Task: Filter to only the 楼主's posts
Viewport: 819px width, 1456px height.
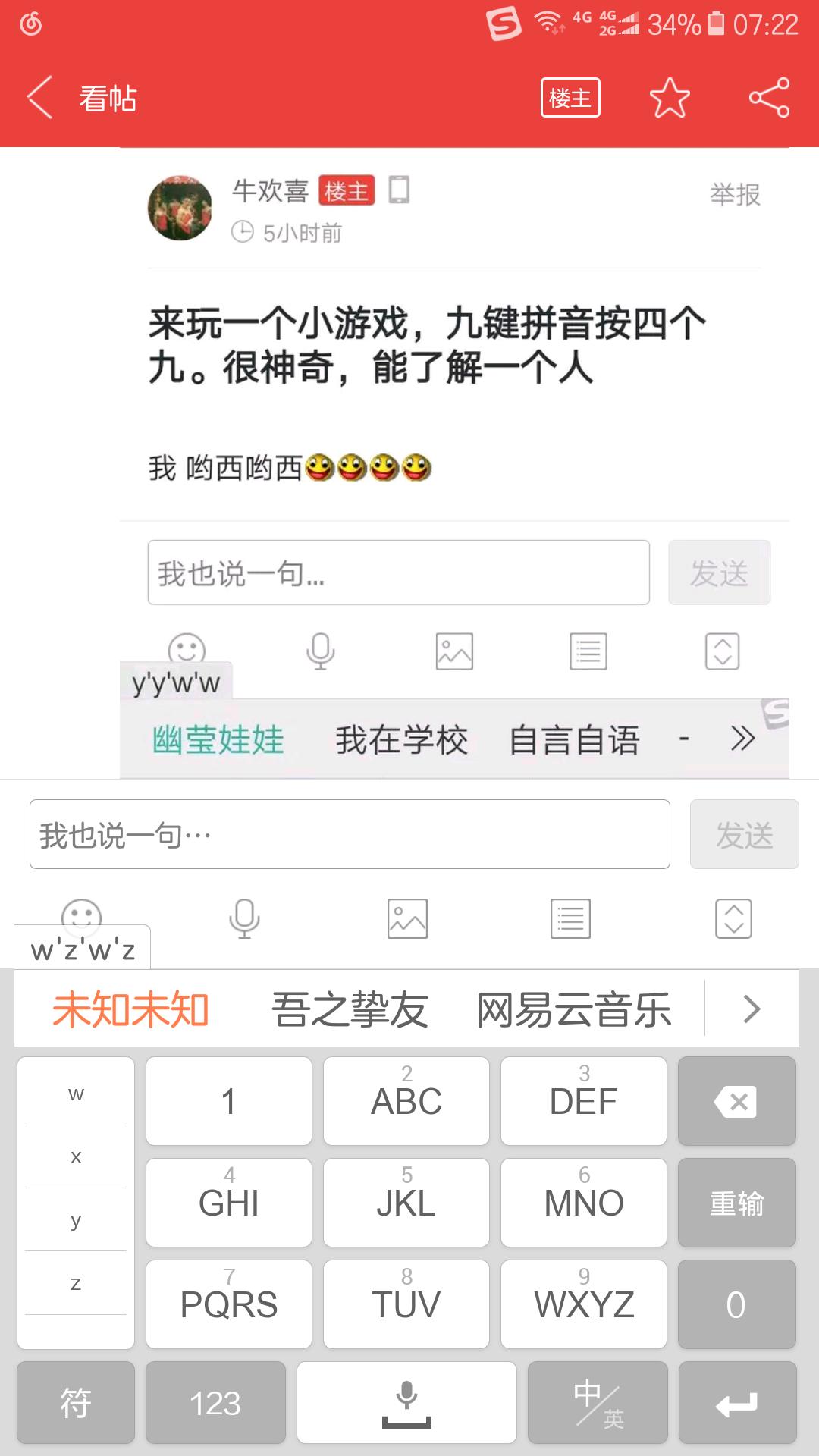Action: pos(570,98)
